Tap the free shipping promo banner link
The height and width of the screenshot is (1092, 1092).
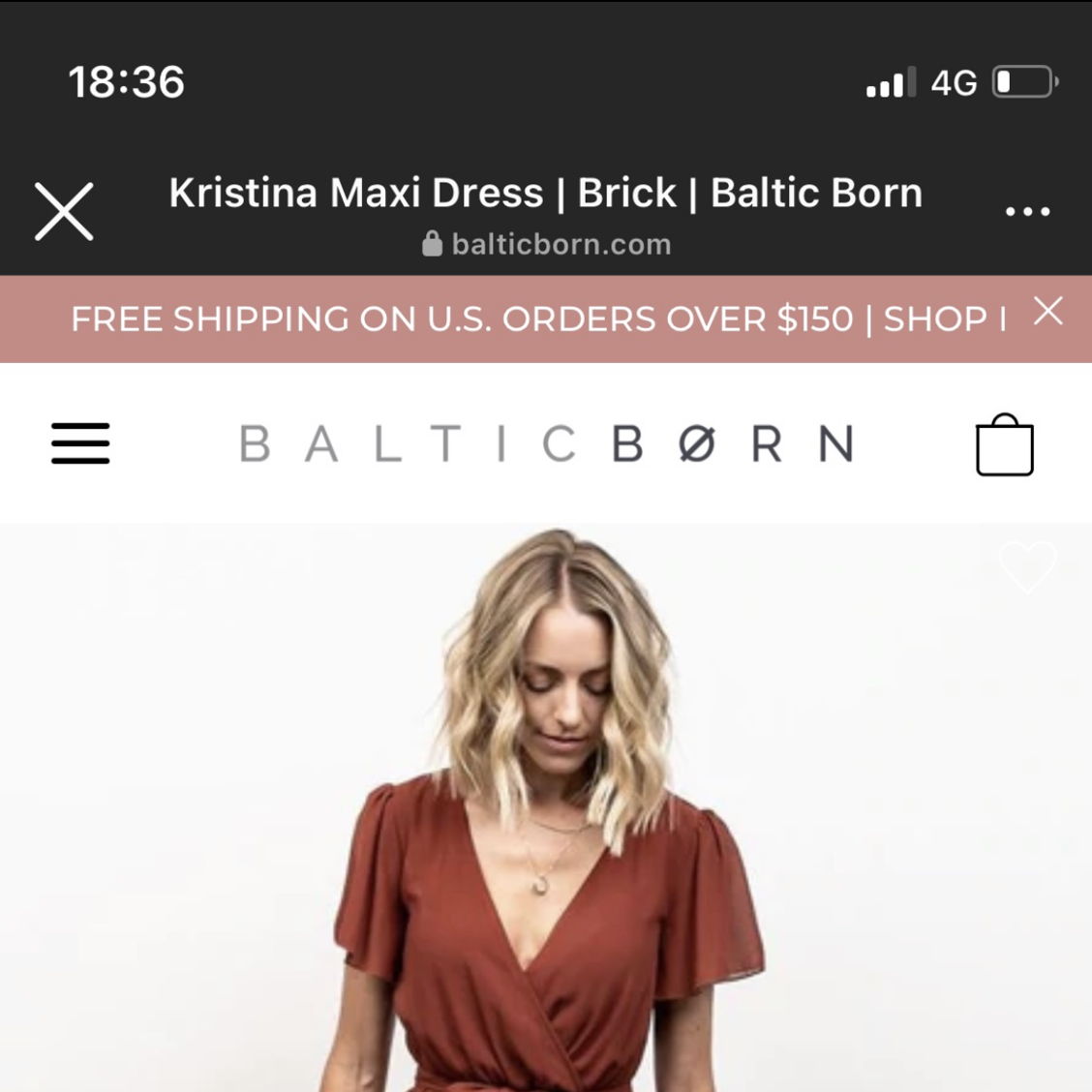(537, 319)
